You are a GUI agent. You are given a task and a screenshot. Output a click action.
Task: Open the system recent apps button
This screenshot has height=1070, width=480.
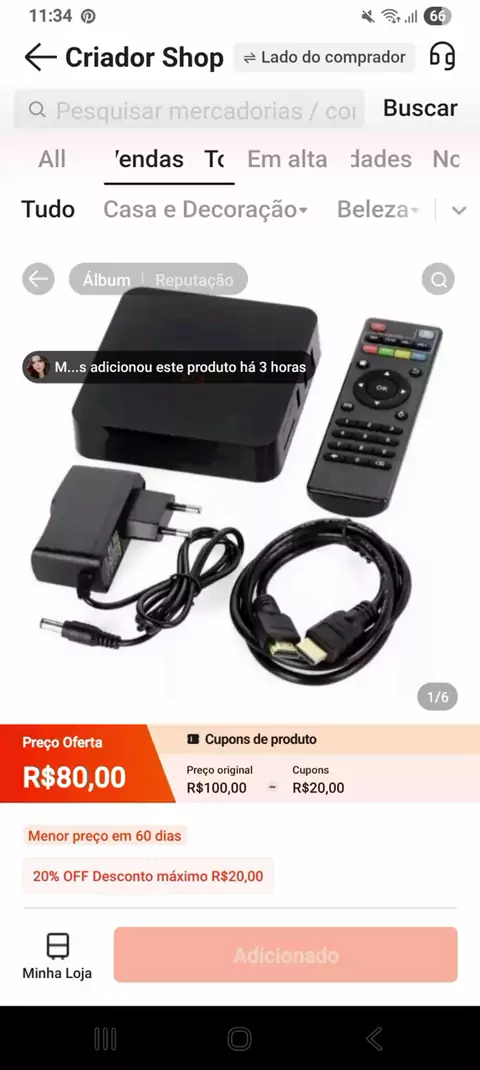(x=105, y=1039)
